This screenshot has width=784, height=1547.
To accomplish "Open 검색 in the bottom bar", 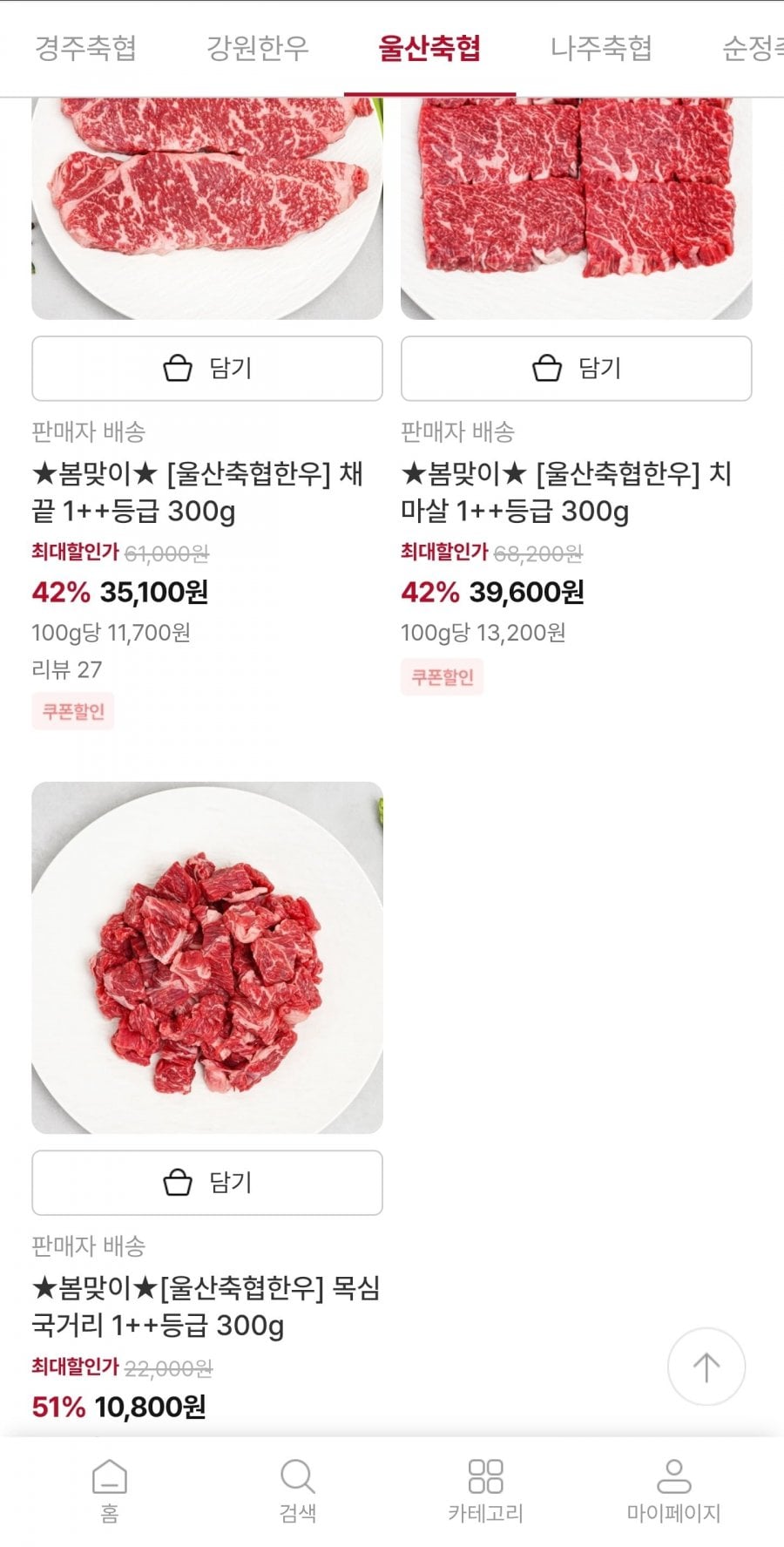I will [297, 1490].
